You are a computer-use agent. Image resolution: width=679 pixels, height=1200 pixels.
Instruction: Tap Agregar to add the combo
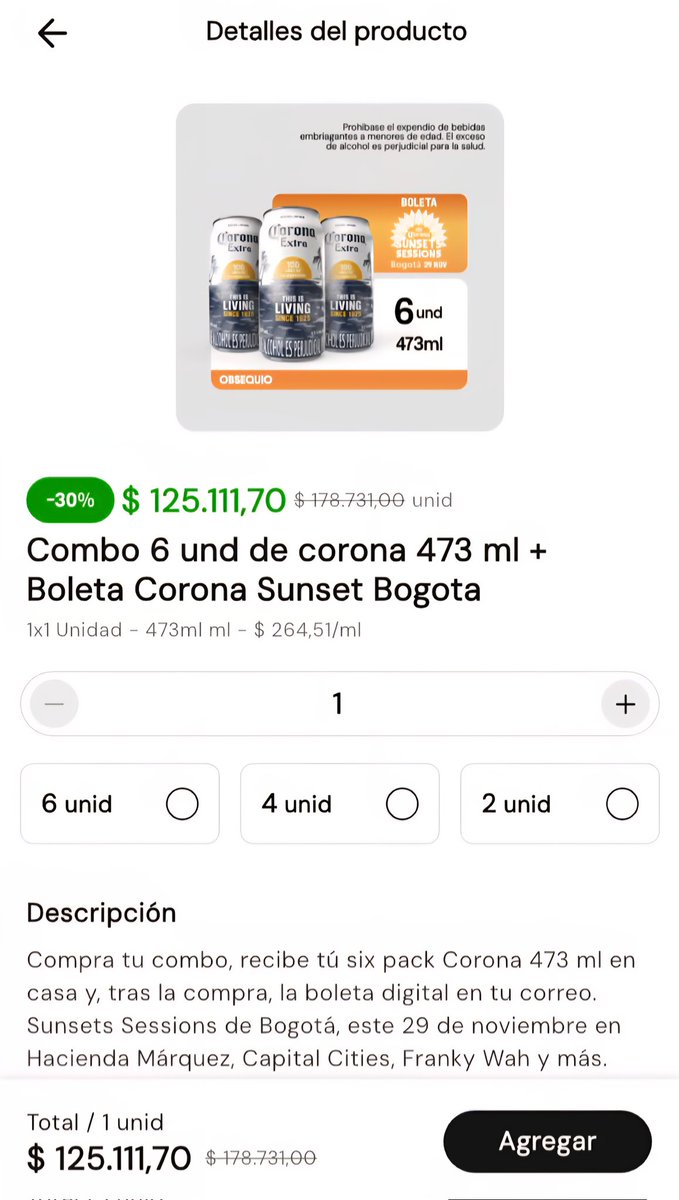pyautogui.click(x=547, y=1141)
